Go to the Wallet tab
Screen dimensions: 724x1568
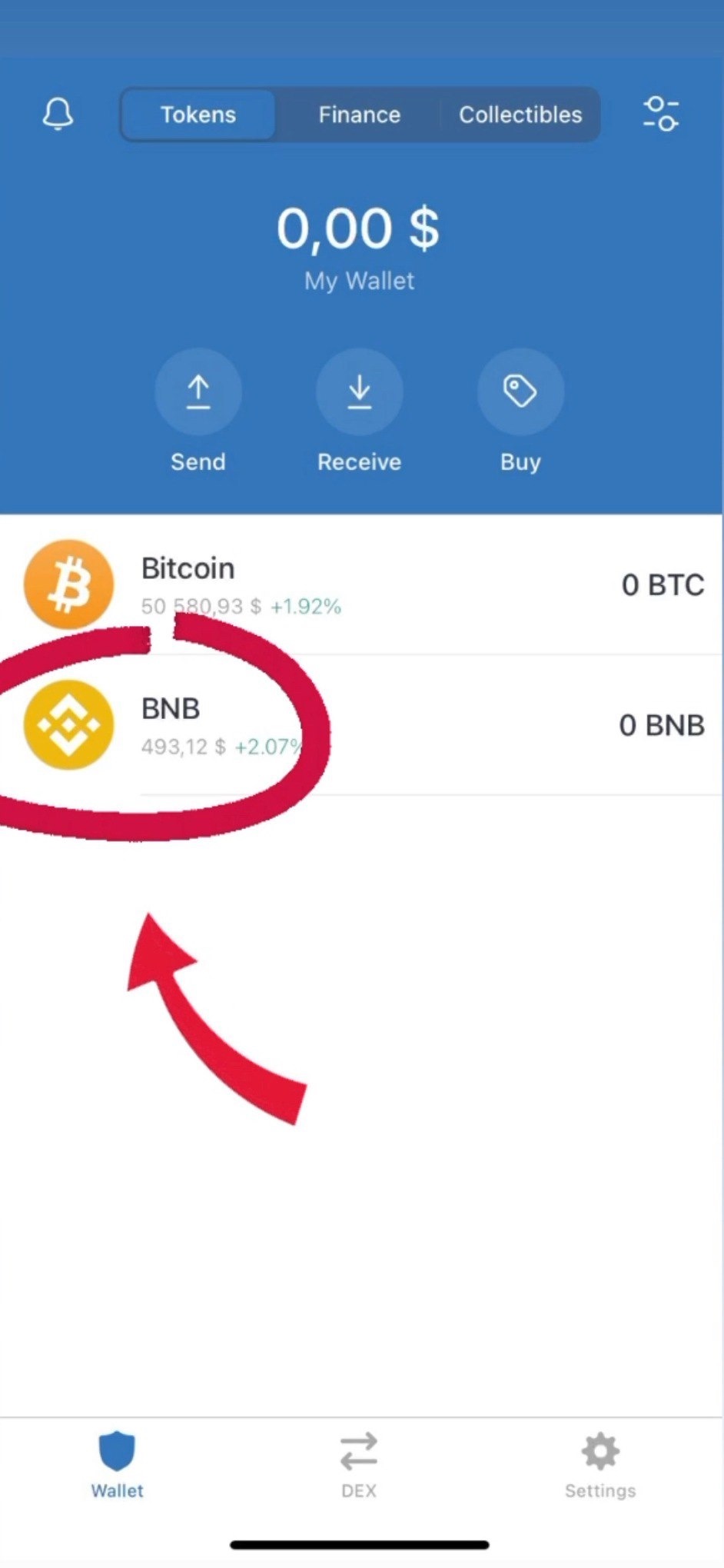117,1465
